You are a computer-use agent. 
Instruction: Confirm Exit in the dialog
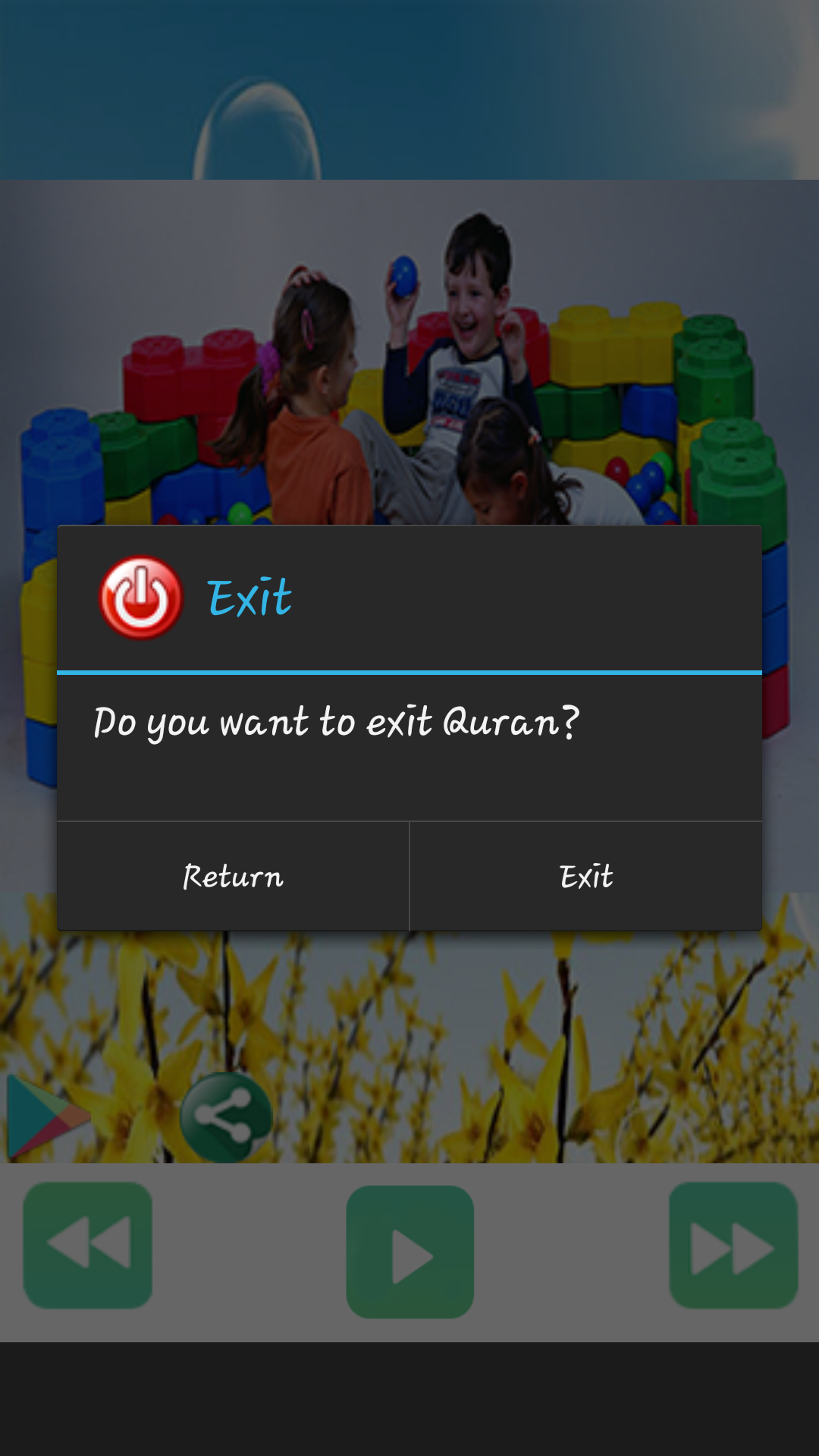pyautogui.click(x=585, y=877)
